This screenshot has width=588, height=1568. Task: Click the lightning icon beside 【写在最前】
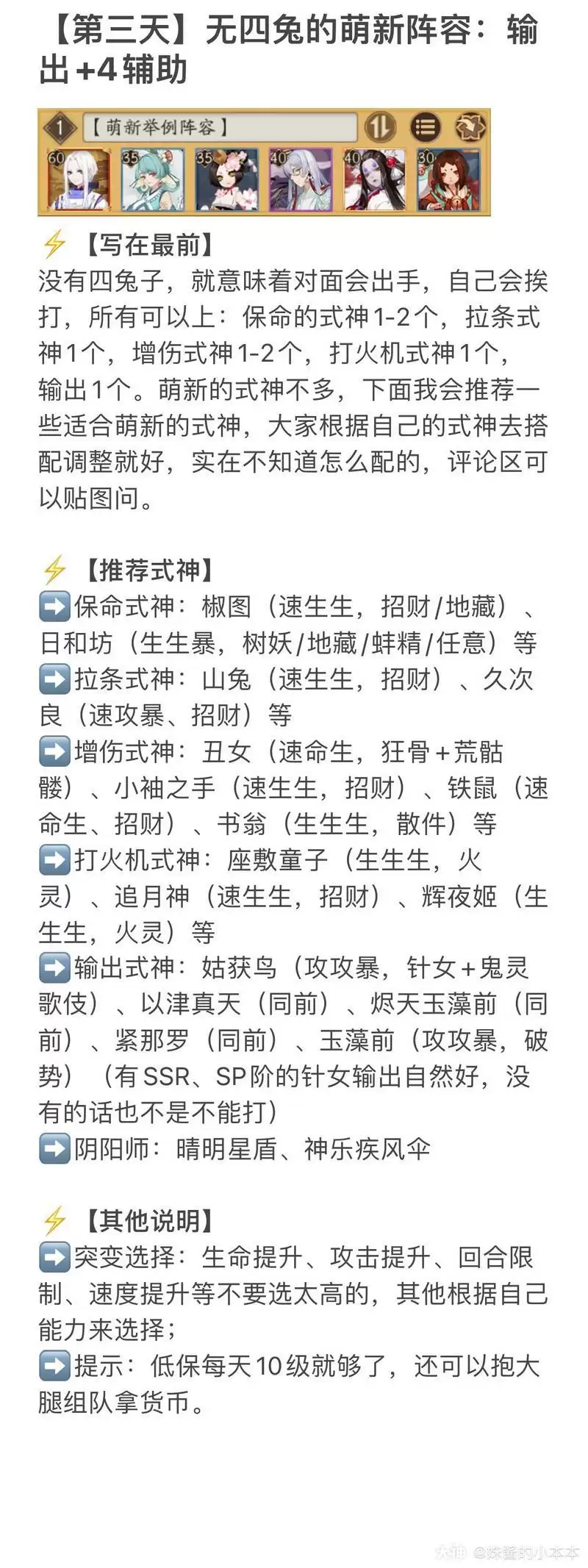pyautogui.click(x=53, y=246)
